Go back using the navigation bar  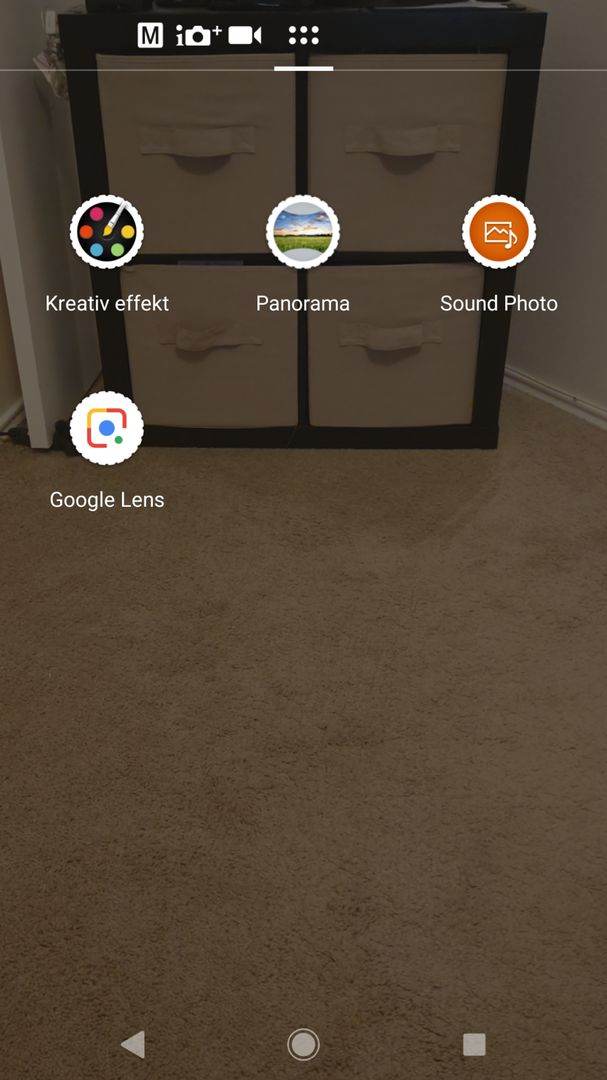pyautogui.click(x=133, y=1045)
